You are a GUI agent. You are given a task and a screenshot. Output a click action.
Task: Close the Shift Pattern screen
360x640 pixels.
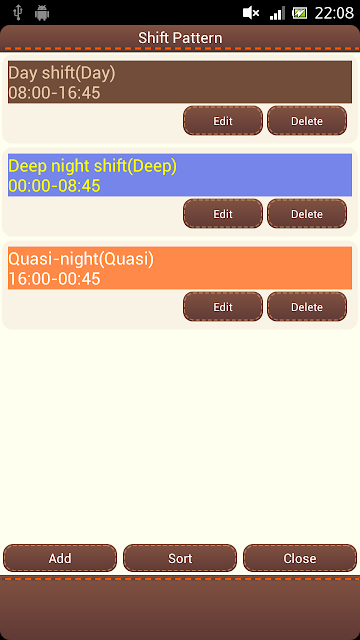click(300, 558)
